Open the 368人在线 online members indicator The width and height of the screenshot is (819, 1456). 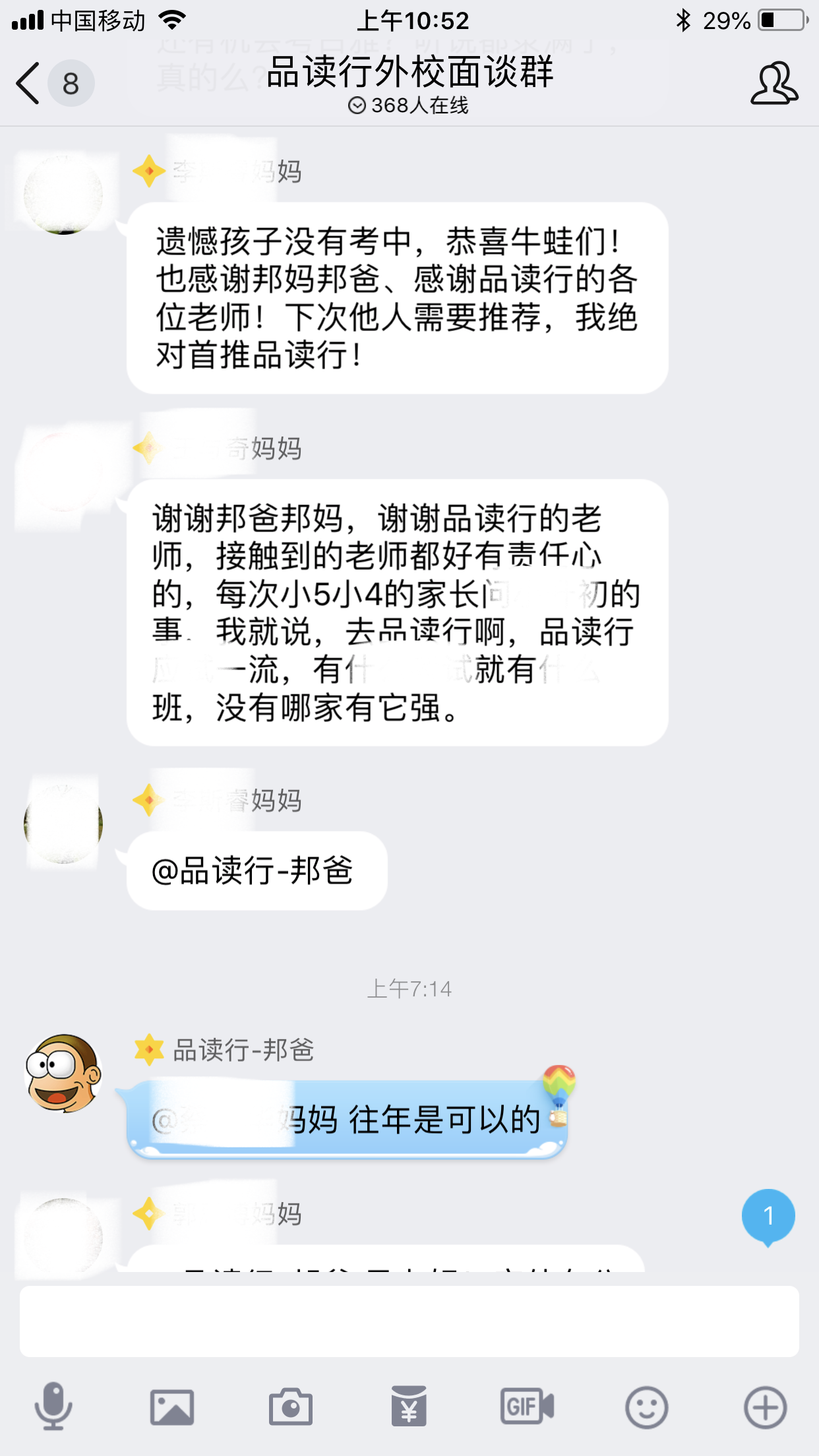click(409, 106)
